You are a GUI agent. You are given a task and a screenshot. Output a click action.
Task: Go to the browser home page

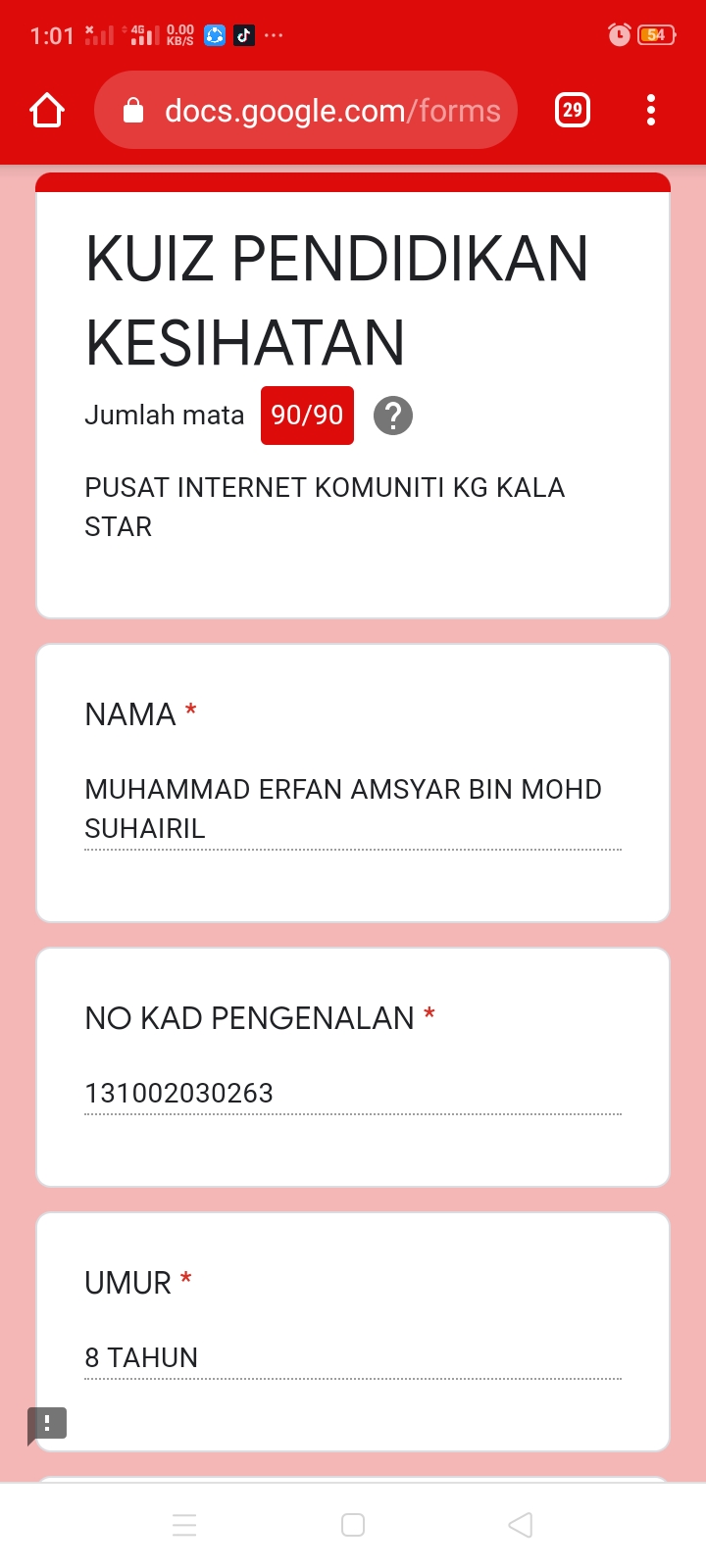coord(47,111)
